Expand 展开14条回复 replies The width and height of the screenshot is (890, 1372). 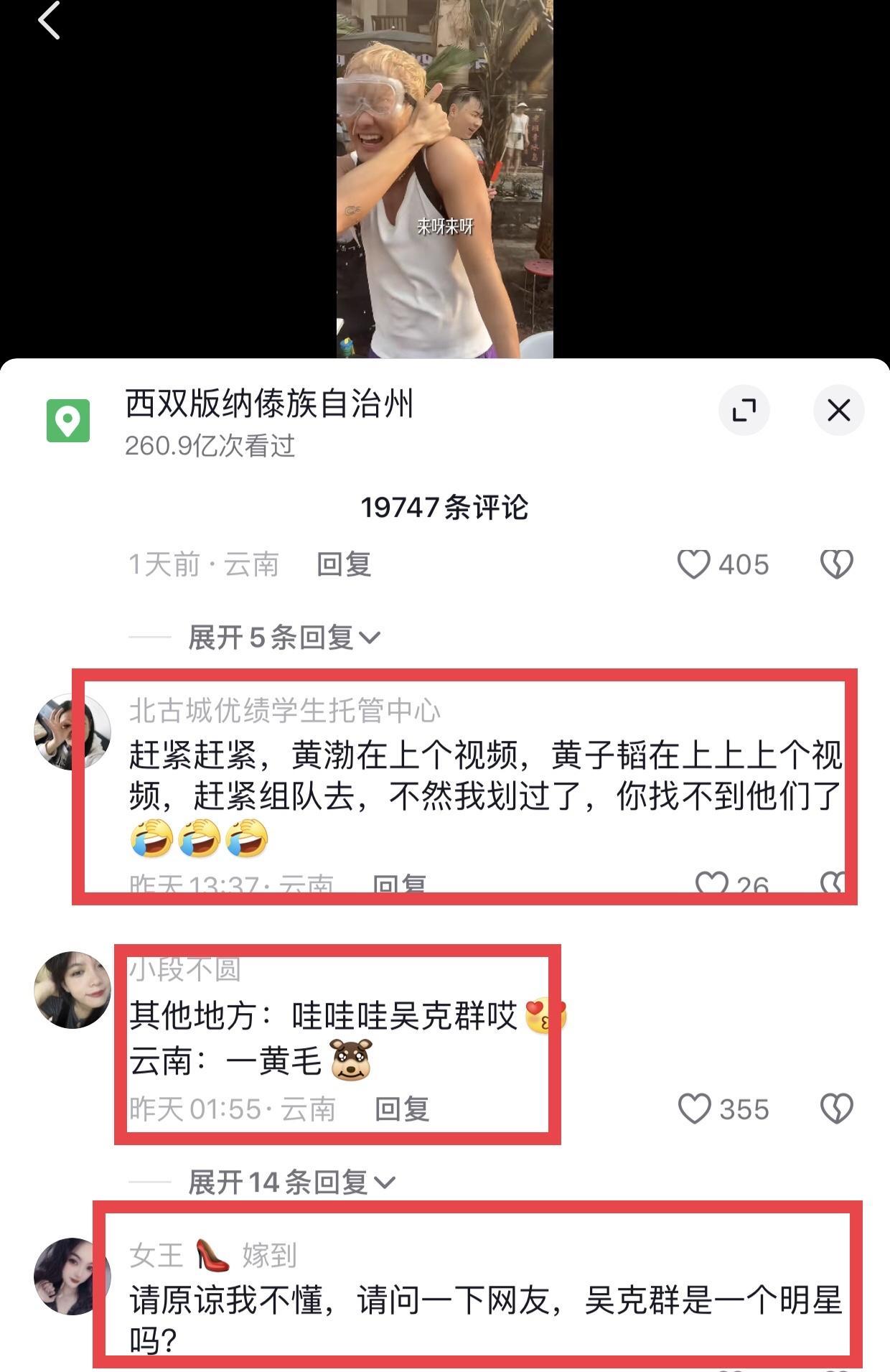(x=291, y=1182)
